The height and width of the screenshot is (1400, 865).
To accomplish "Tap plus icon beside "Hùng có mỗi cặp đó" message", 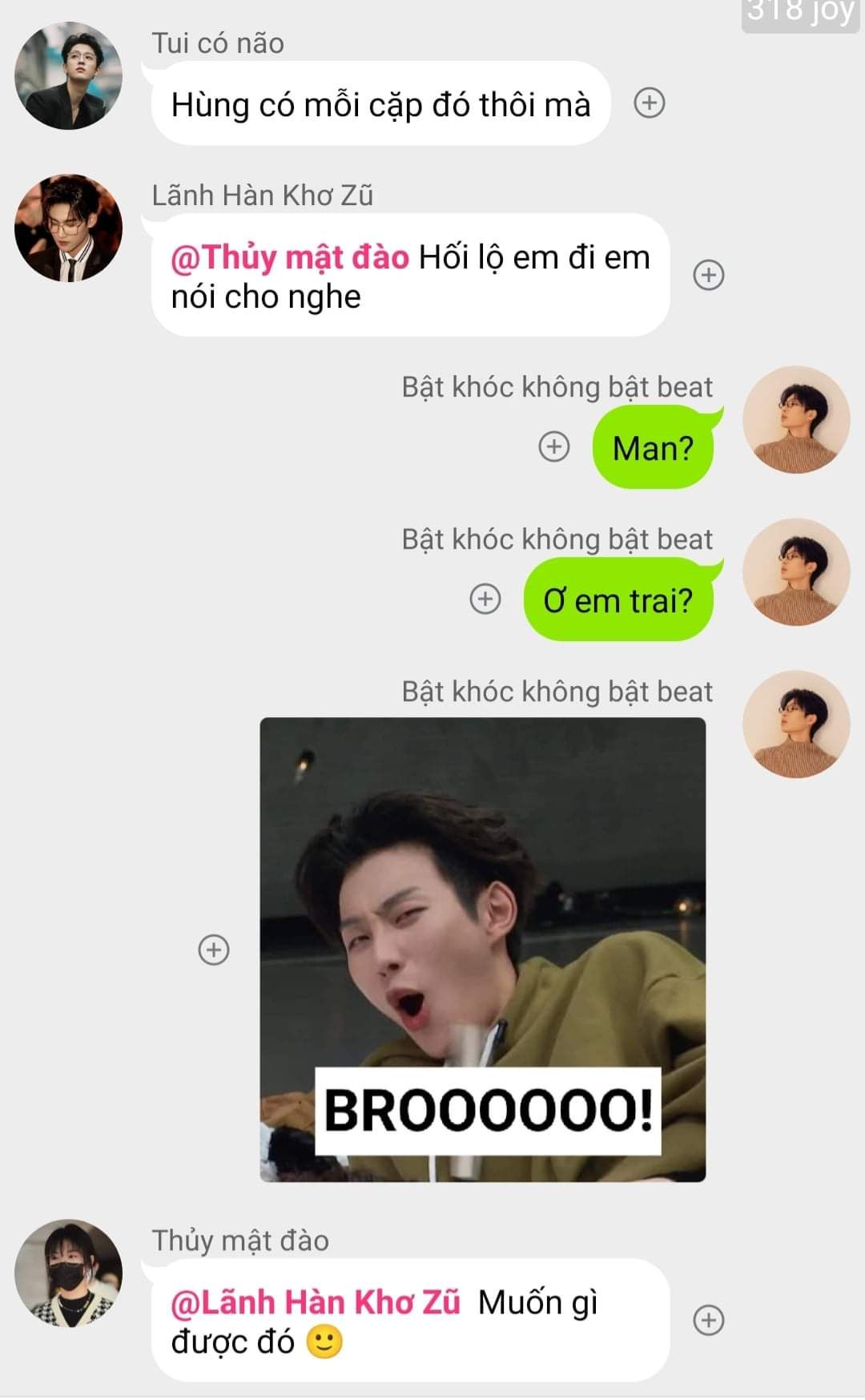I will point(649,103).
